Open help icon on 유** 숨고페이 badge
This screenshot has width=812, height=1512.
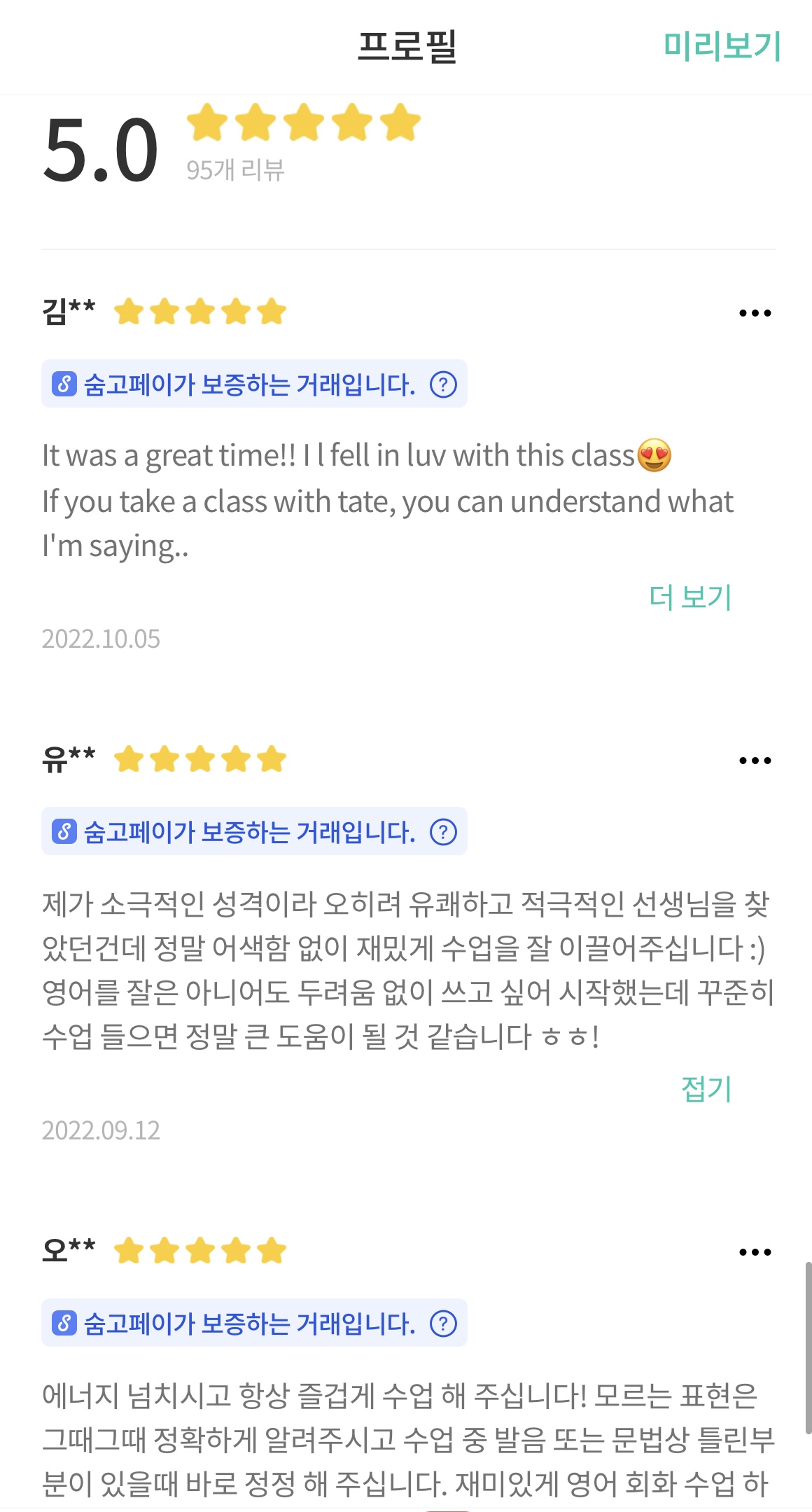click(443, 832)
